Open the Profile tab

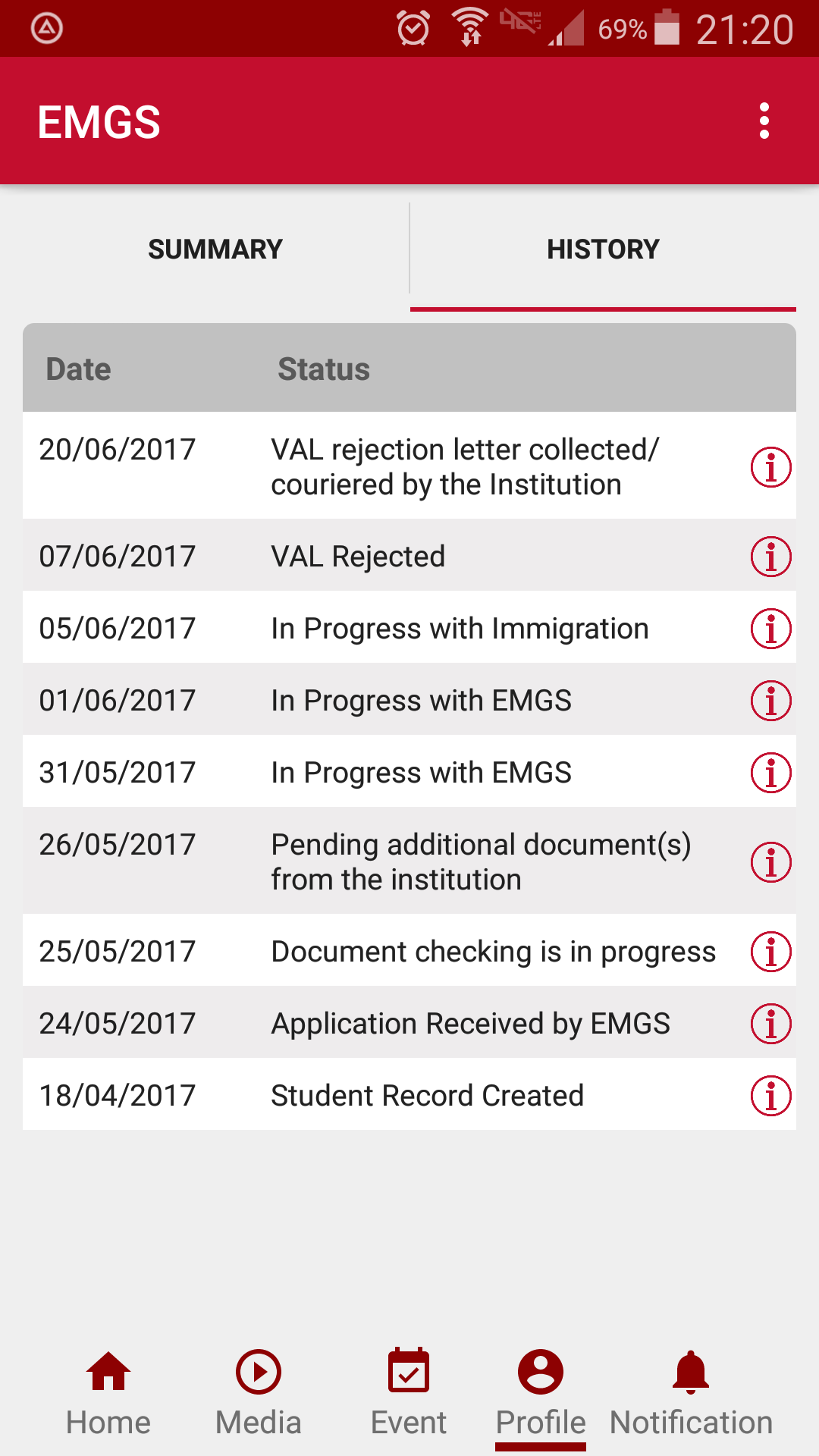[x=541, y=1394]
